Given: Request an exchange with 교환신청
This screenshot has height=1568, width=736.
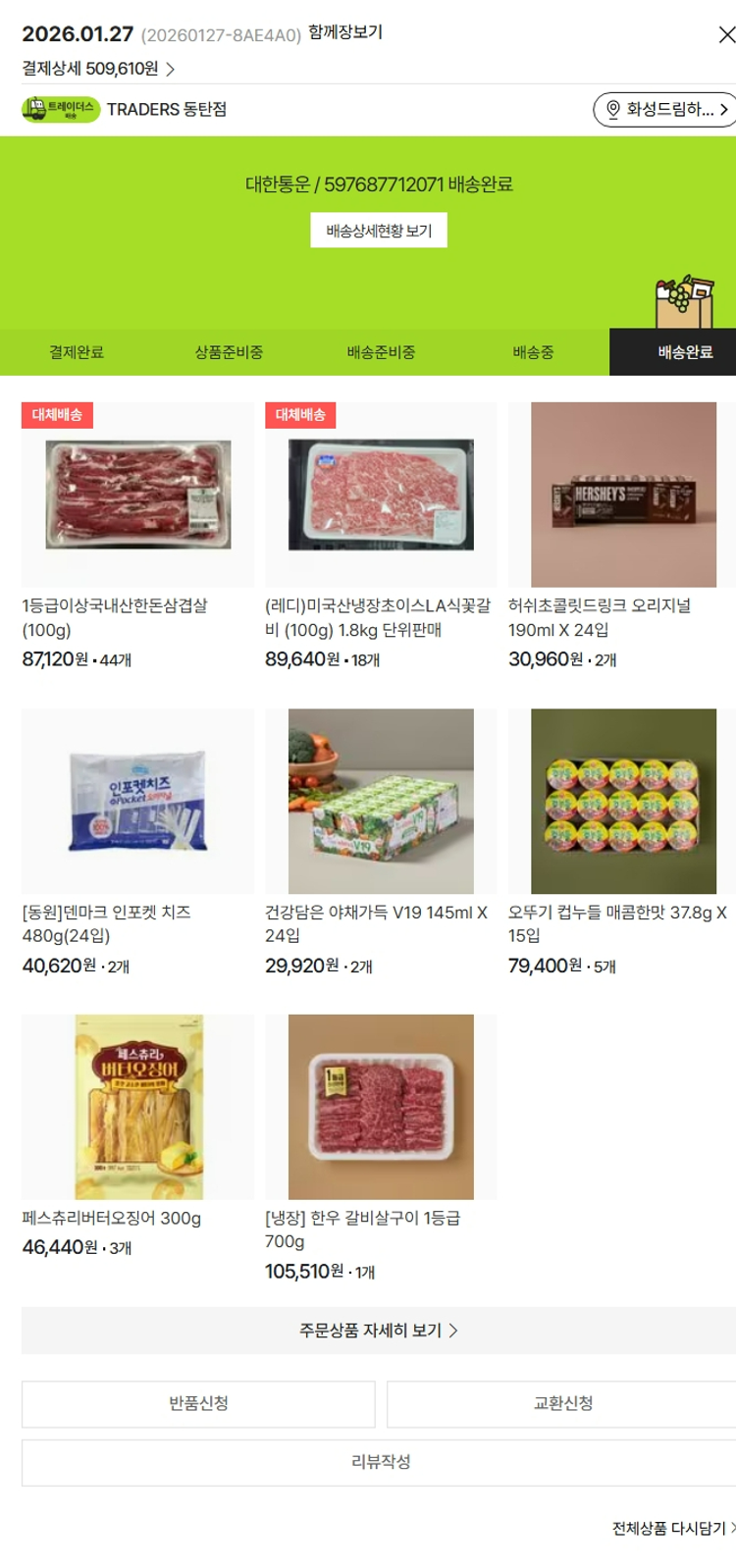Looking at the screenshot, I should coord(562,1403).
